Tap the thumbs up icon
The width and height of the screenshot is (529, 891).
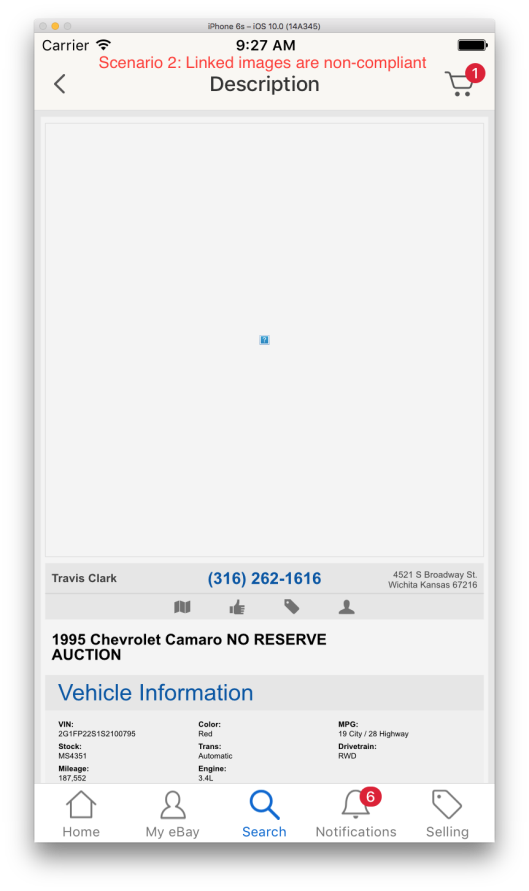[237, 607]
